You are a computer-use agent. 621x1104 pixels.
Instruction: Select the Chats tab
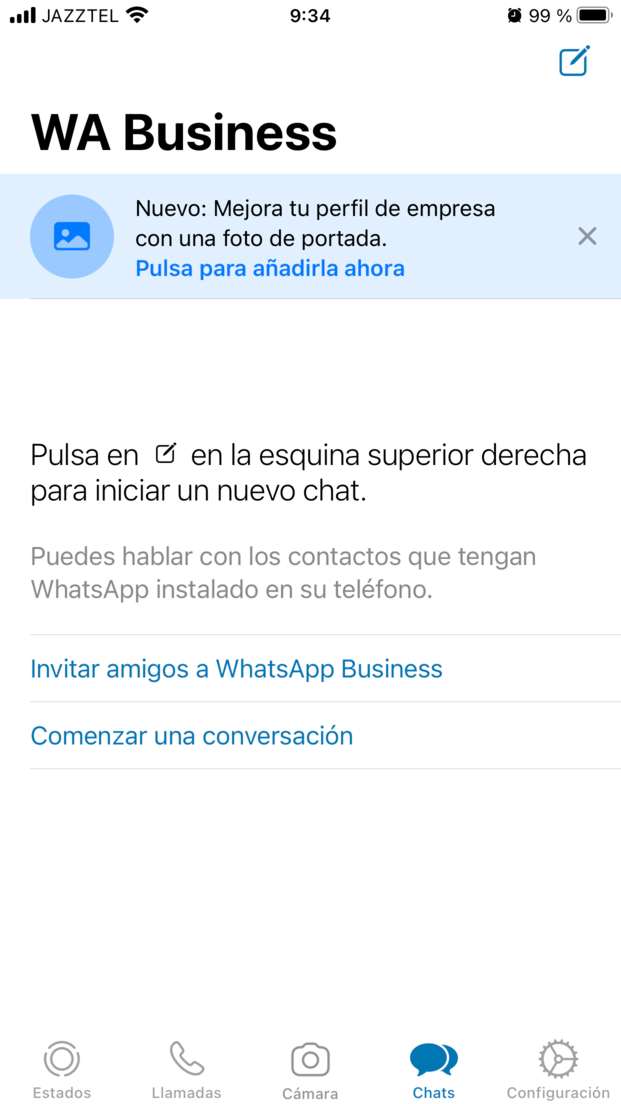(x=434, y=1070)
